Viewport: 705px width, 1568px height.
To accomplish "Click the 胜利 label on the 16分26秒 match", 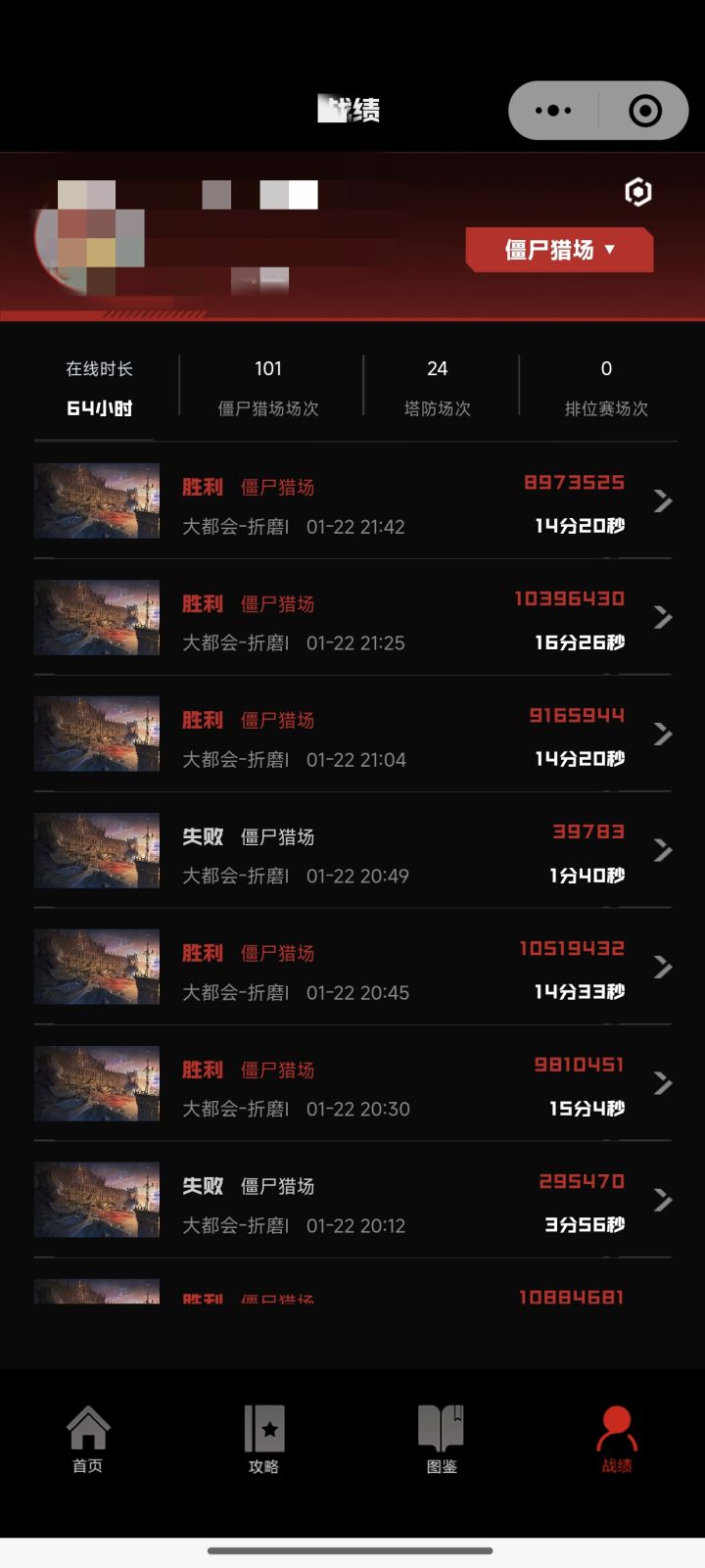I will [201, 603].
